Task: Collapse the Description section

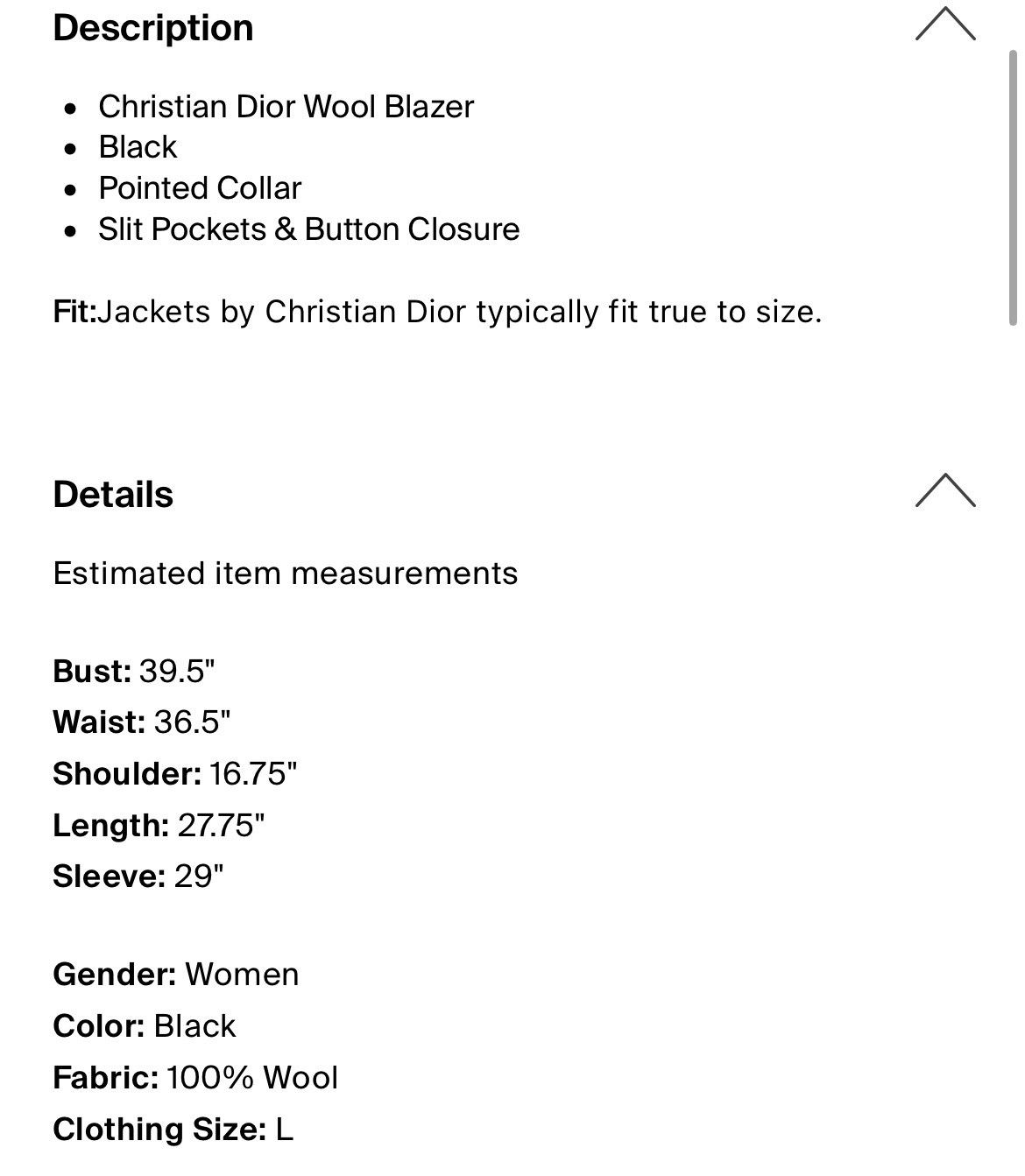Action: coord(944,25)
